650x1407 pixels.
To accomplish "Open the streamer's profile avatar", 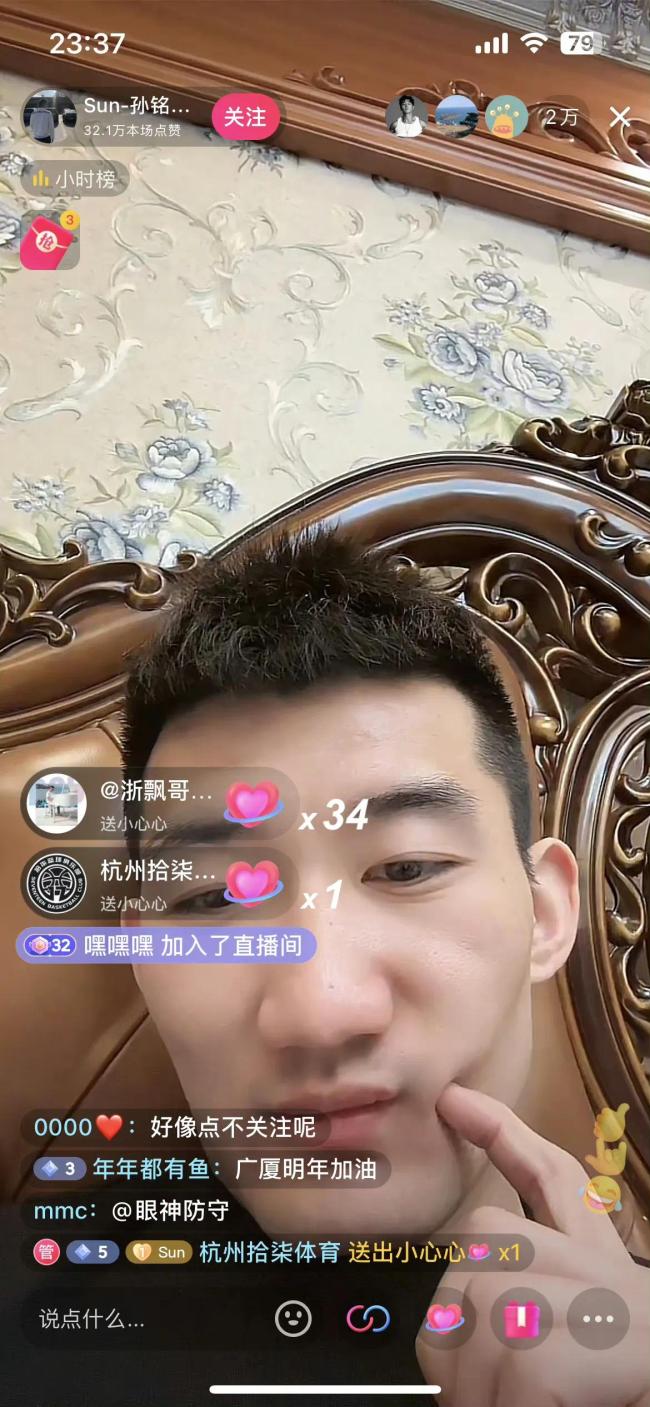I will (x=49, y=117).
